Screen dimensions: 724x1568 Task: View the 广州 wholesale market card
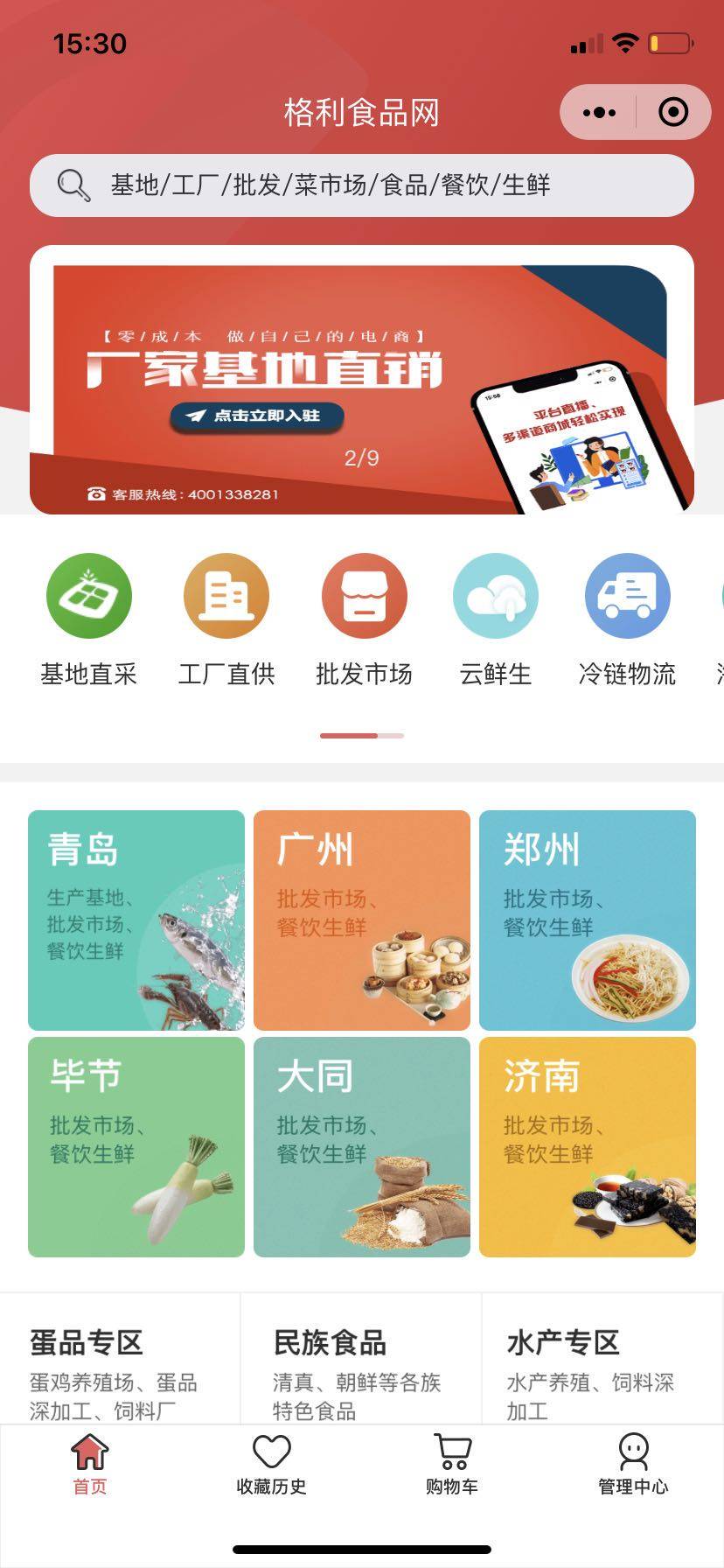[362, 920]
